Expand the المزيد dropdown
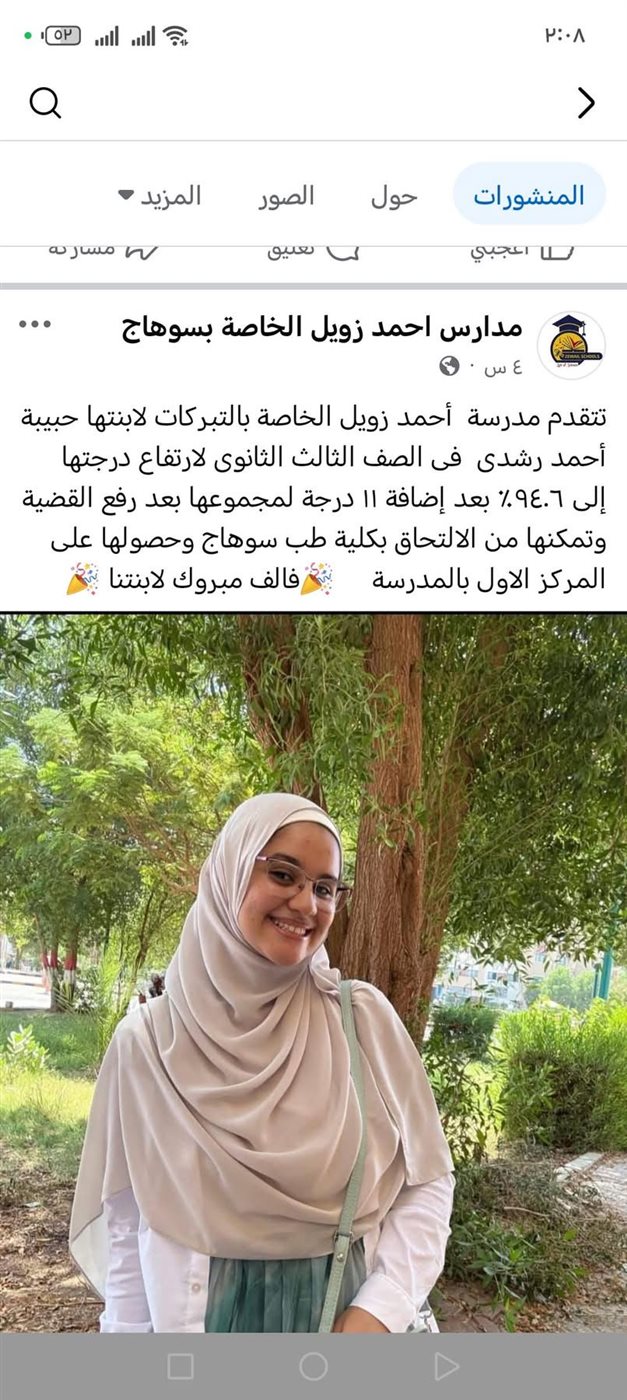The width and height of the screenshot is (627, 1400). 160,195
